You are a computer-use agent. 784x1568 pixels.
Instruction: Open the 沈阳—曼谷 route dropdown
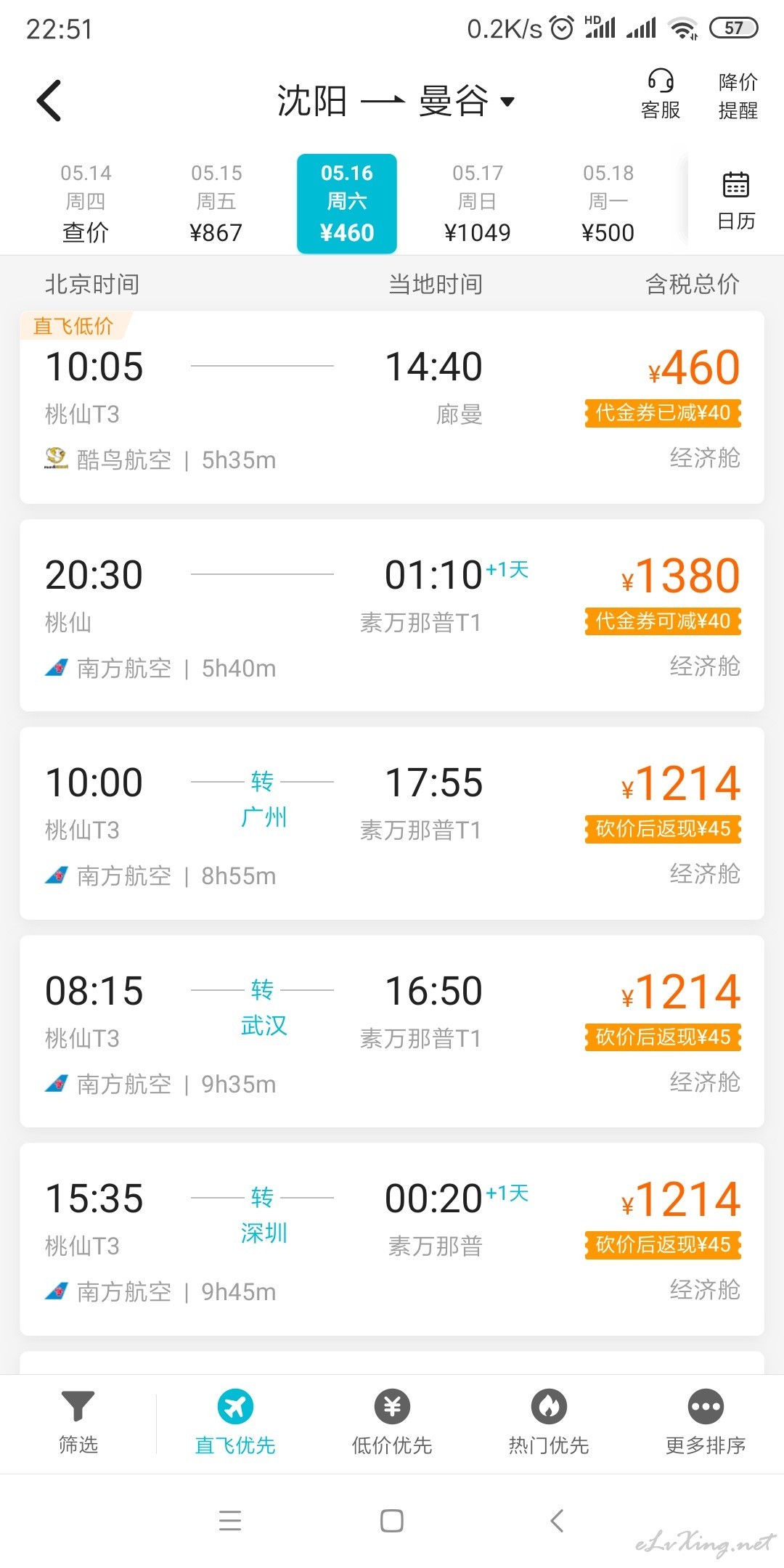click(396, 100)
